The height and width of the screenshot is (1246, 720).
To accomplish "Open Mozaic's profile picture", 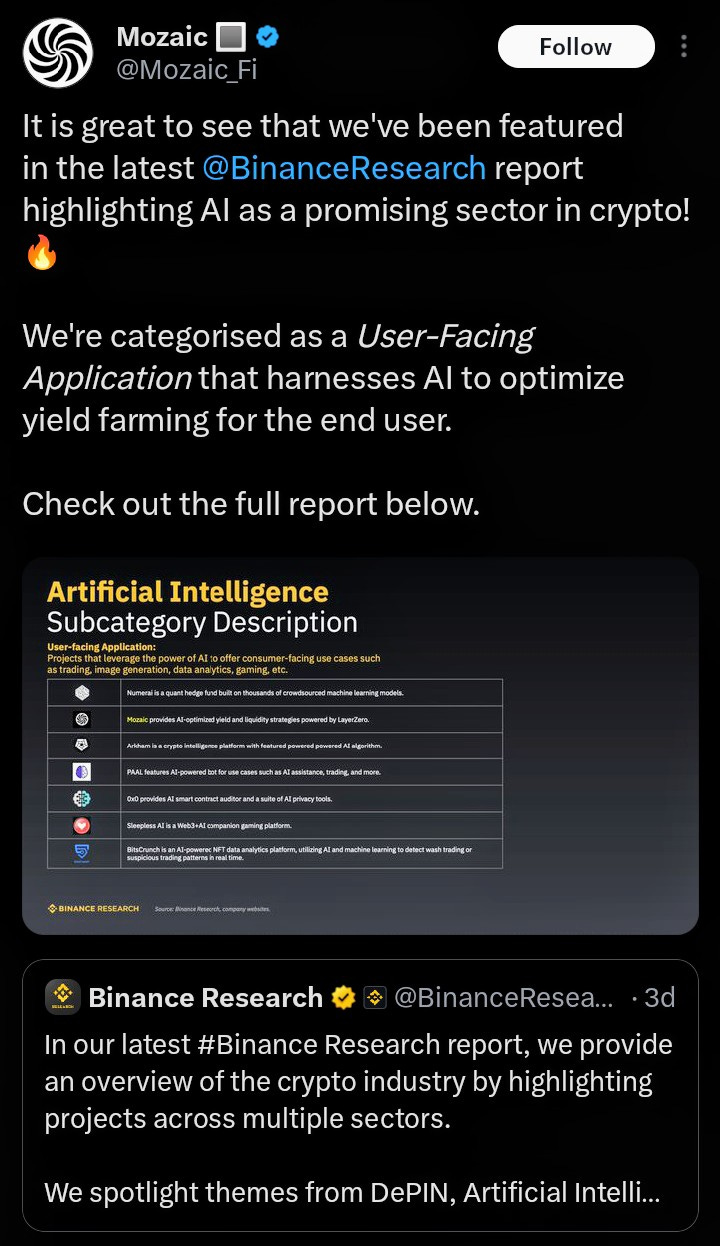I will [58, 53].
